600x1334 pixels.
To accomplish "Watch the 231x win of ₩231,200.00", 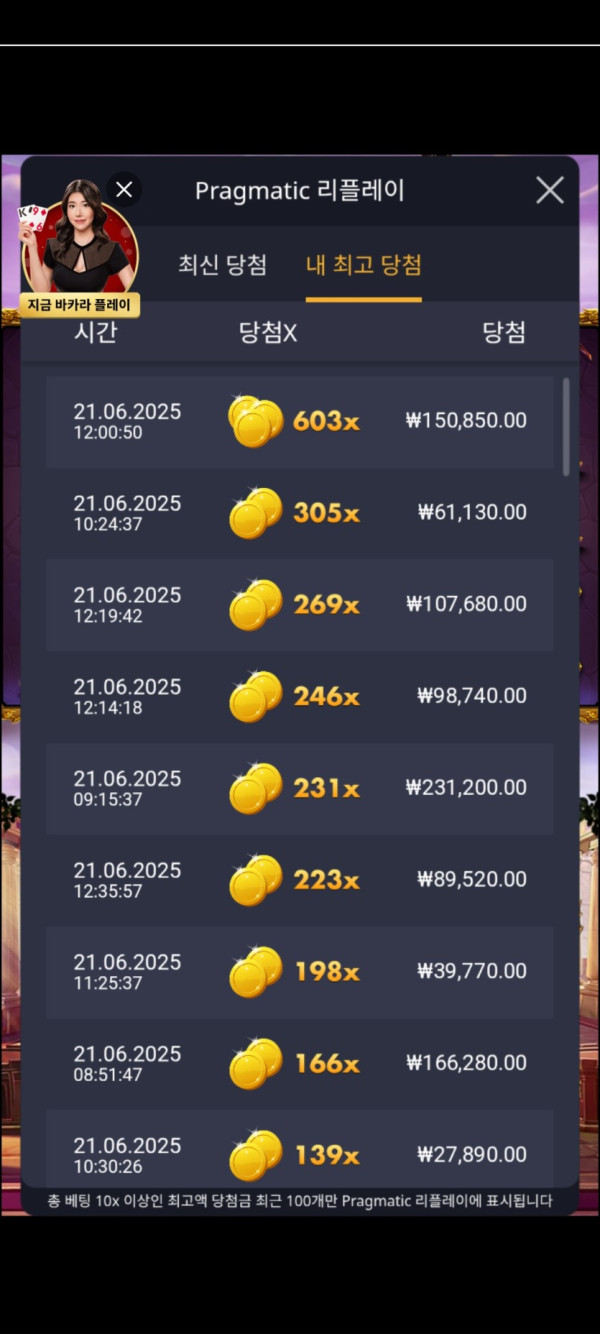I will coord(300,789).
